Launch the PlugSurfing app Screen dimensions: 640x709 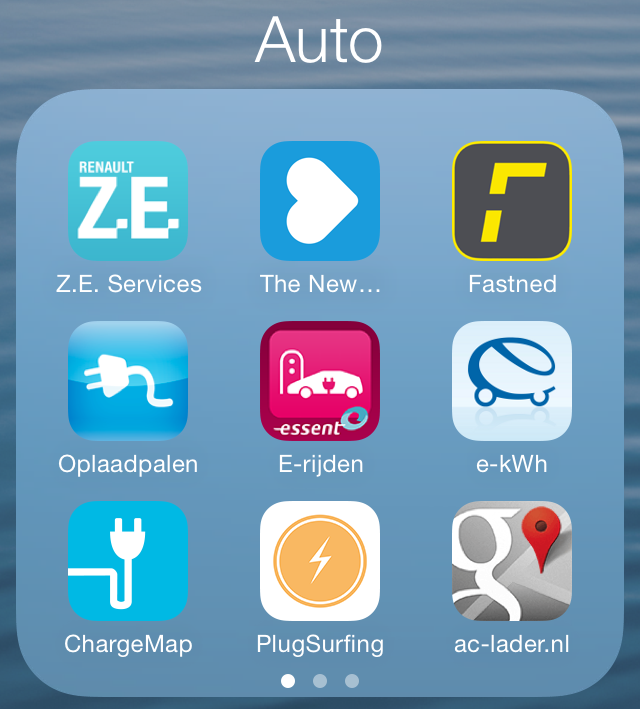click(x=320, y=561)
